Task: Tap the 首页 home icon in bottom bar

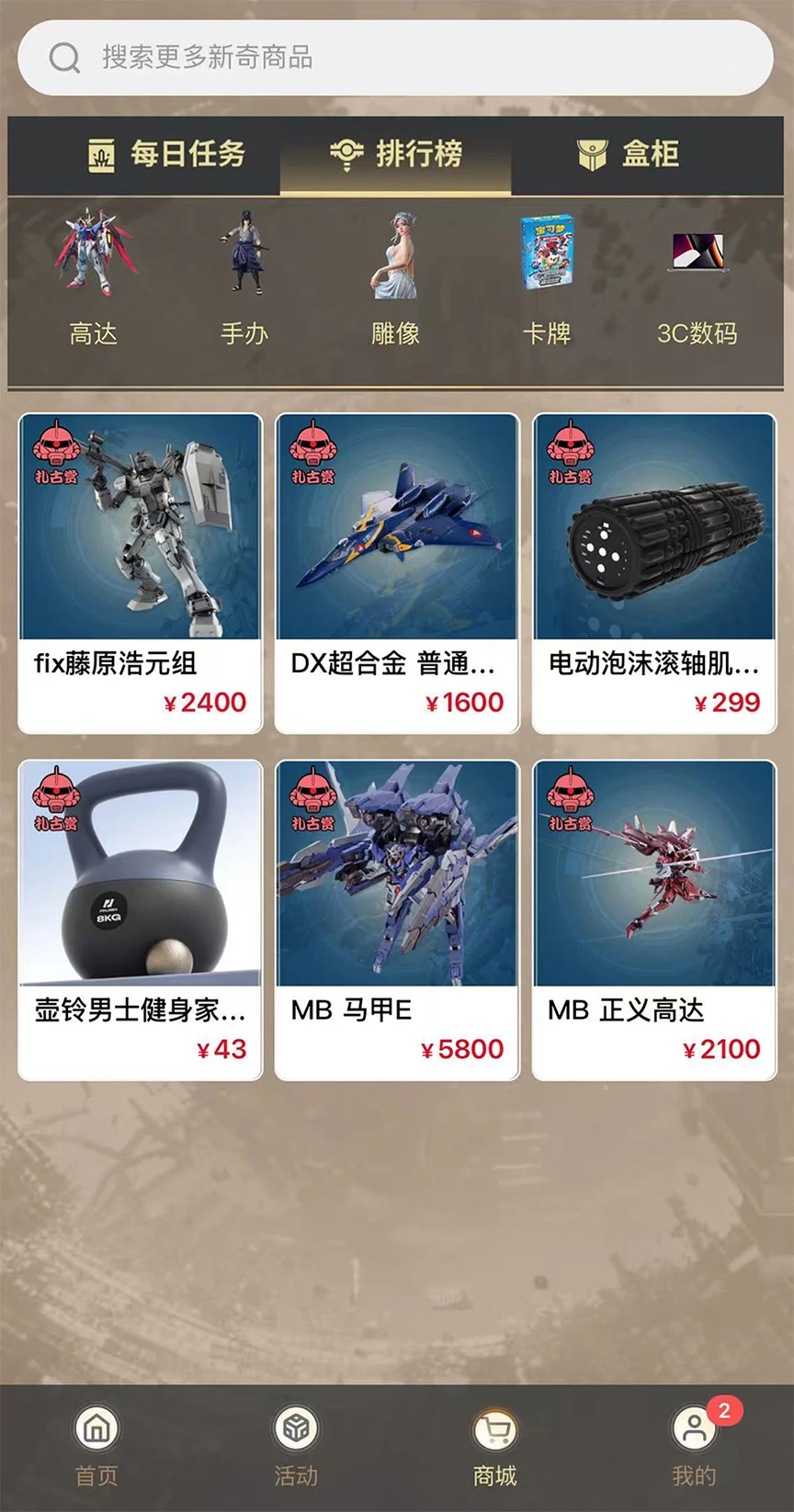Action: point(96,1429)
